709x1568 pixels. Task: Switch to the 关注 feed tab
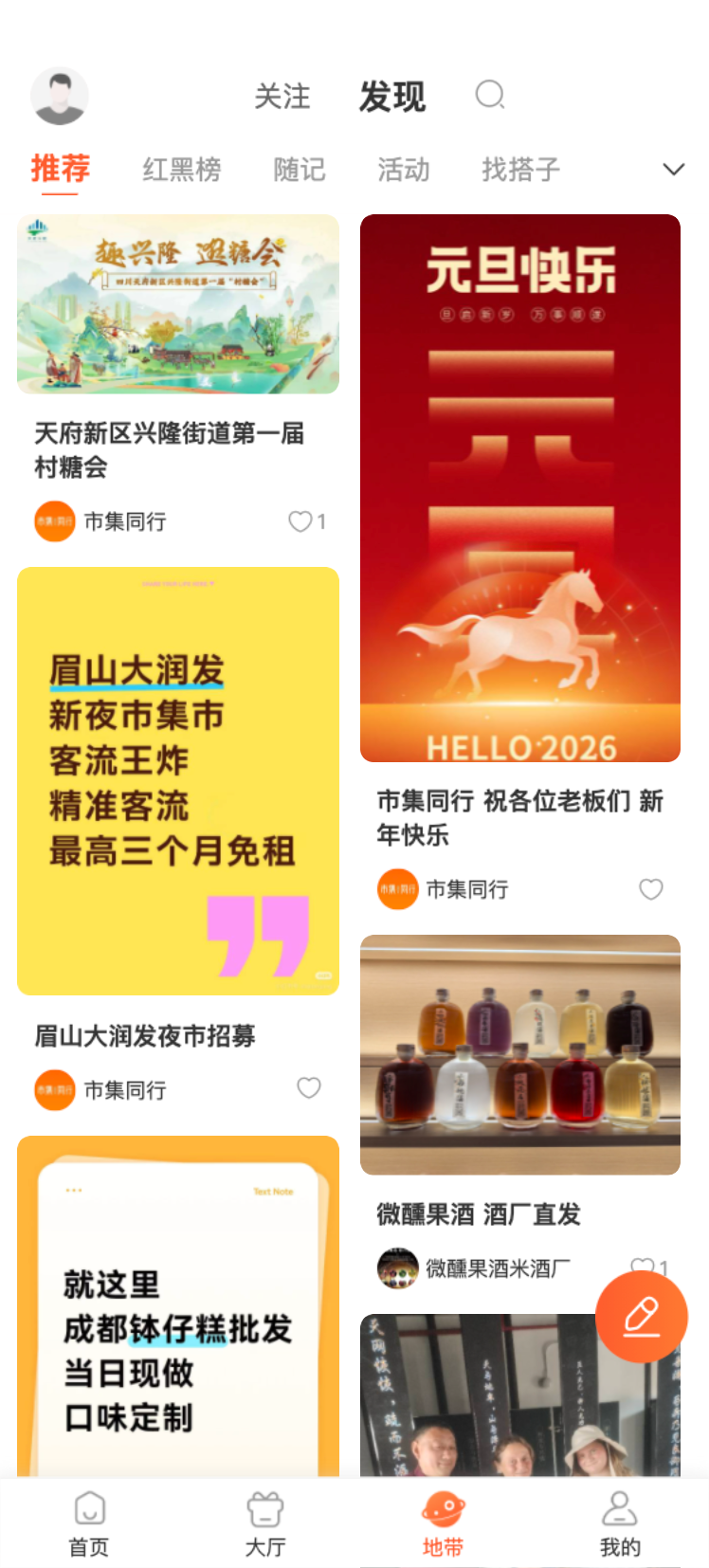(282, 96)
